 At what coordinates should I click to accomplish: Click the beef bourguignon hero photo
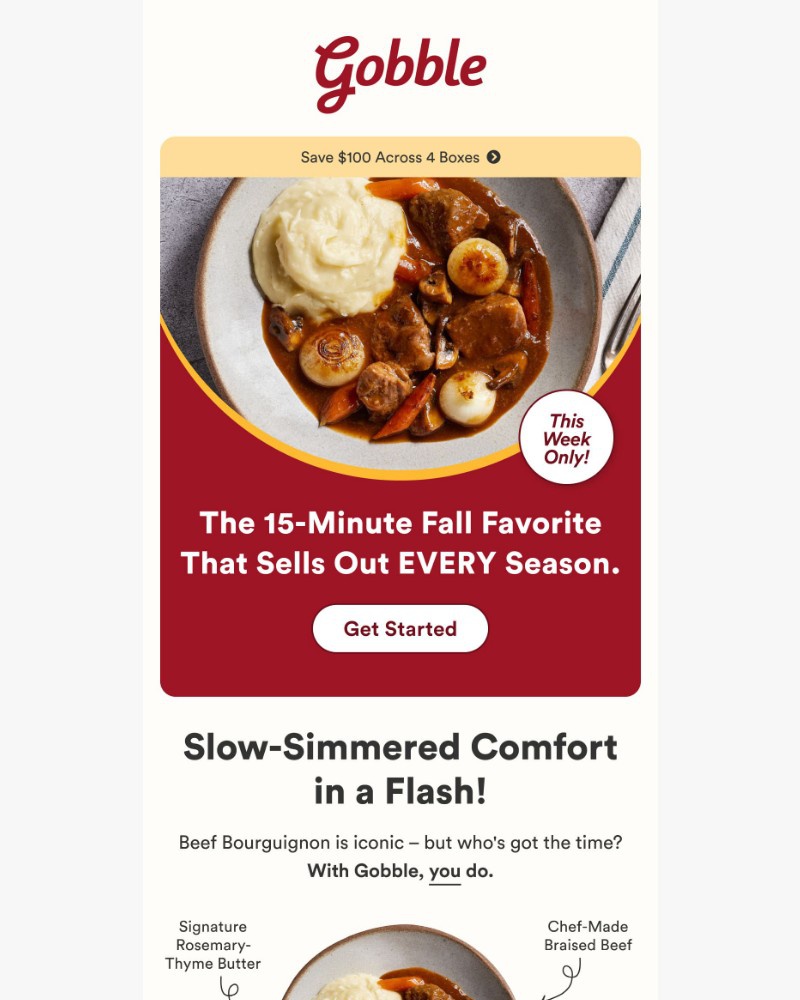[400, 300]
